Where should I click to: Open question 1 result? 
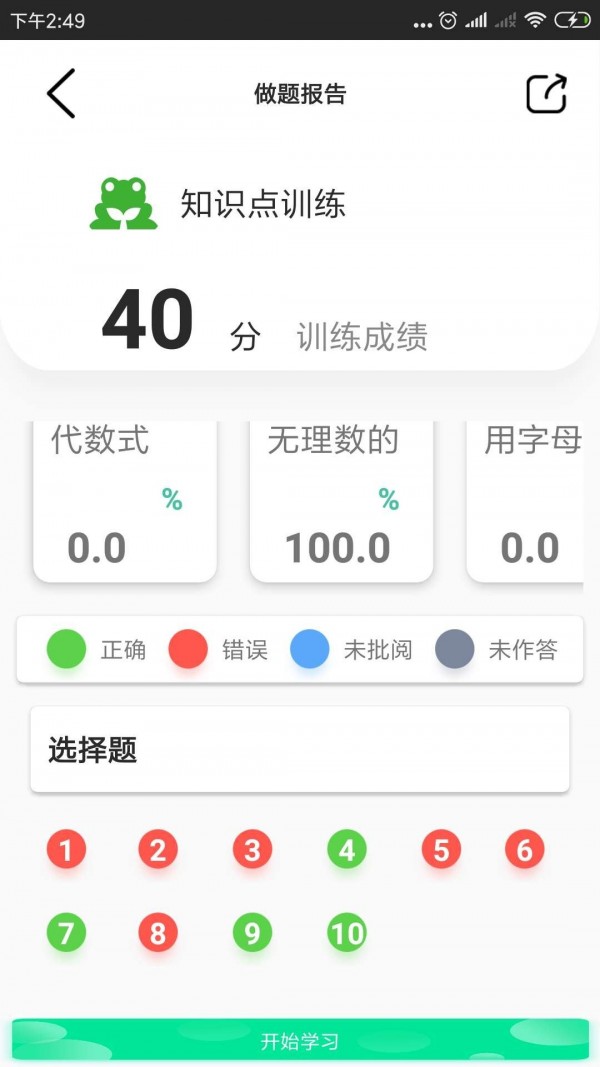[x=66, y=850]
